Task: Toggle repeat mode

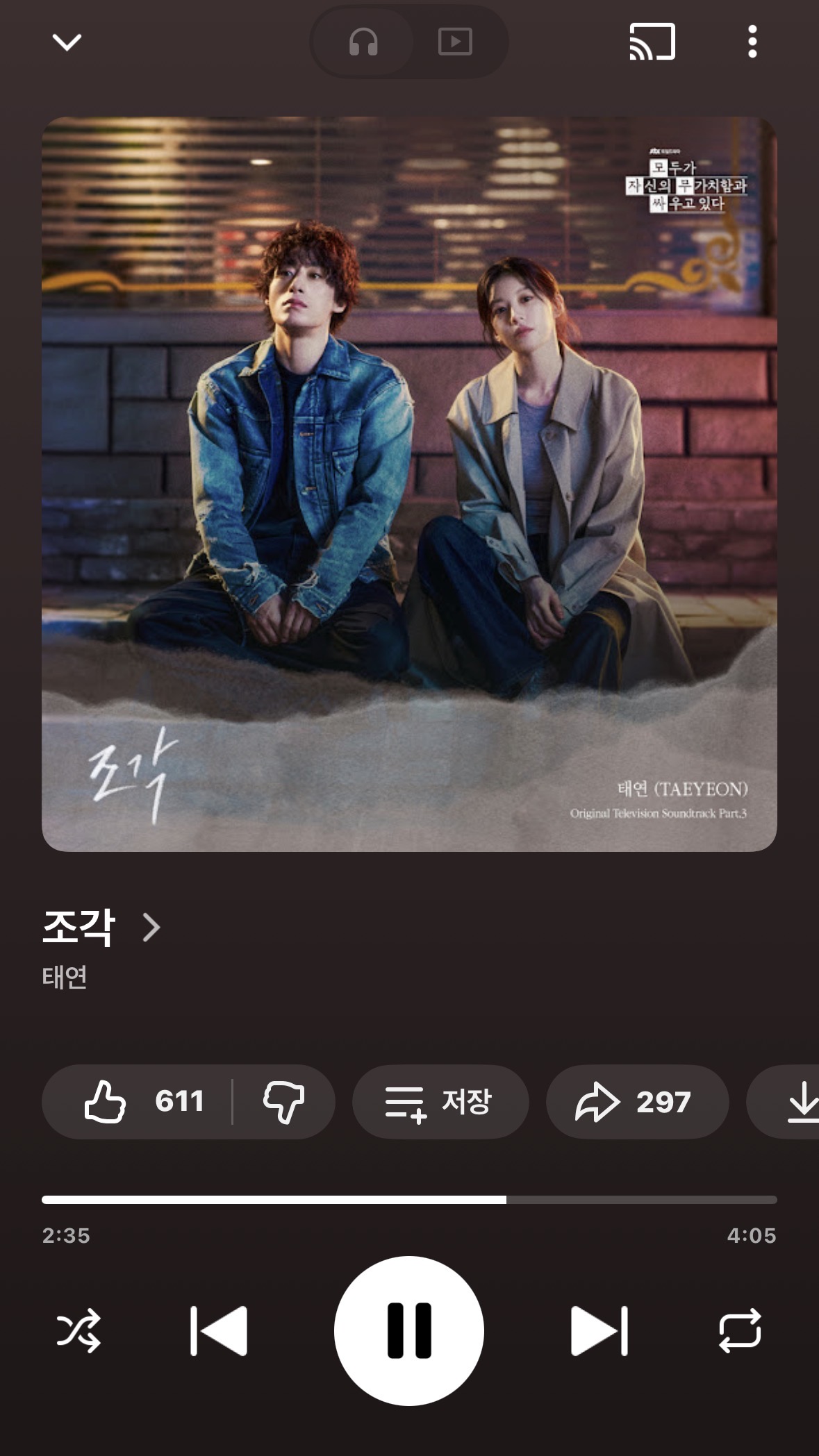Action: click(740, 1330)
